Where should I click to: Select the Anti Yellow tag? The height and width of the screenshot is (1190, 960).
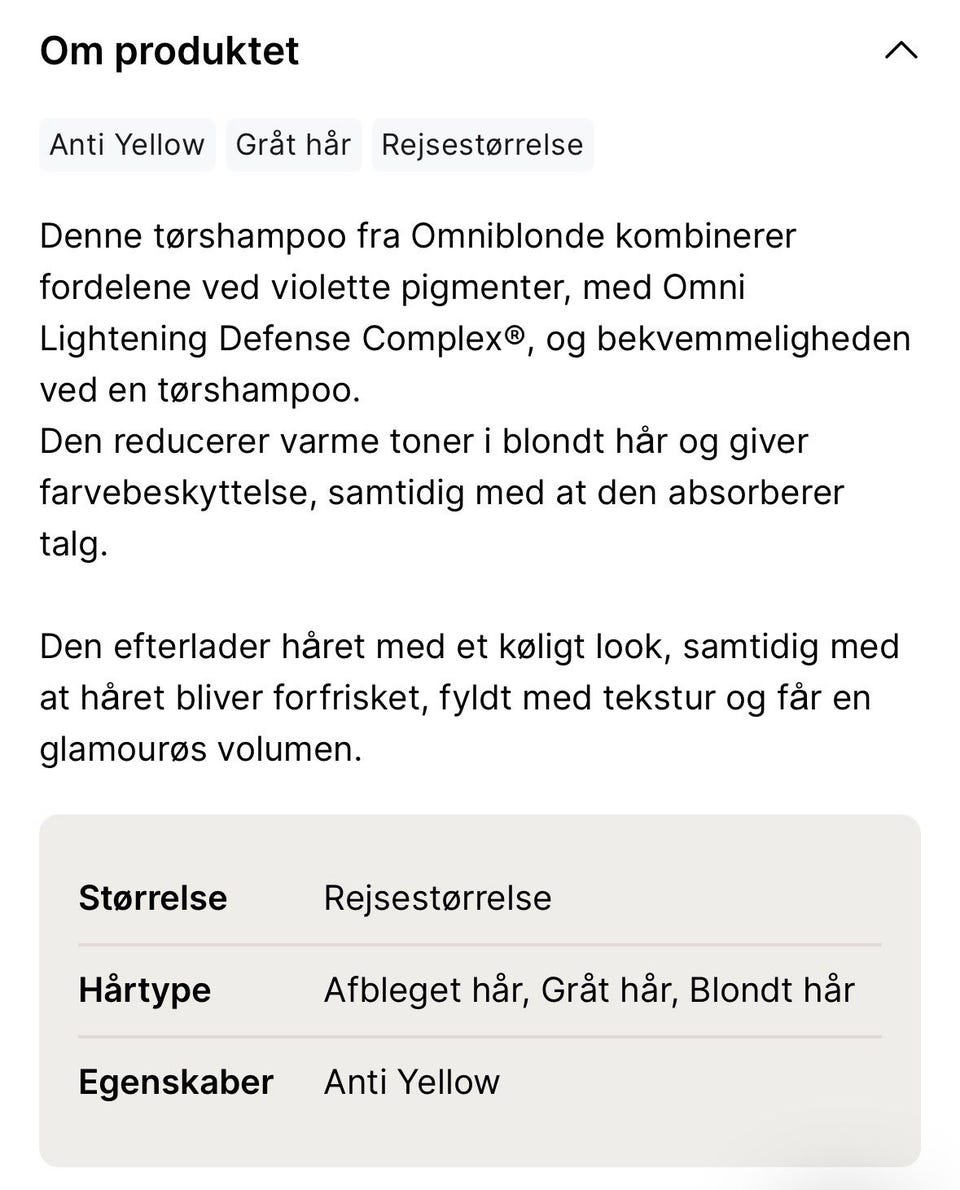[x=126, y=144]
